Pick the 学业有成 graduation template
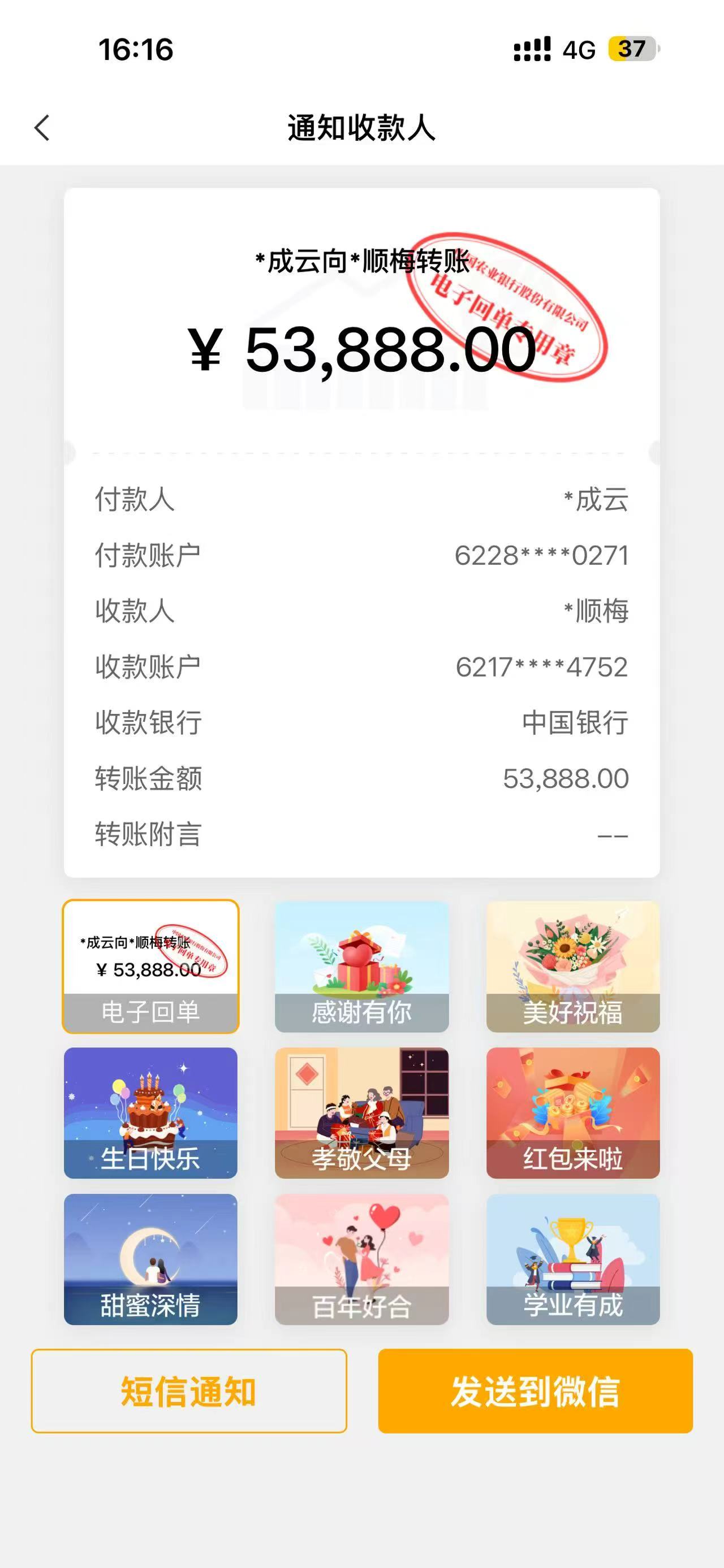 click(573, 1259)
